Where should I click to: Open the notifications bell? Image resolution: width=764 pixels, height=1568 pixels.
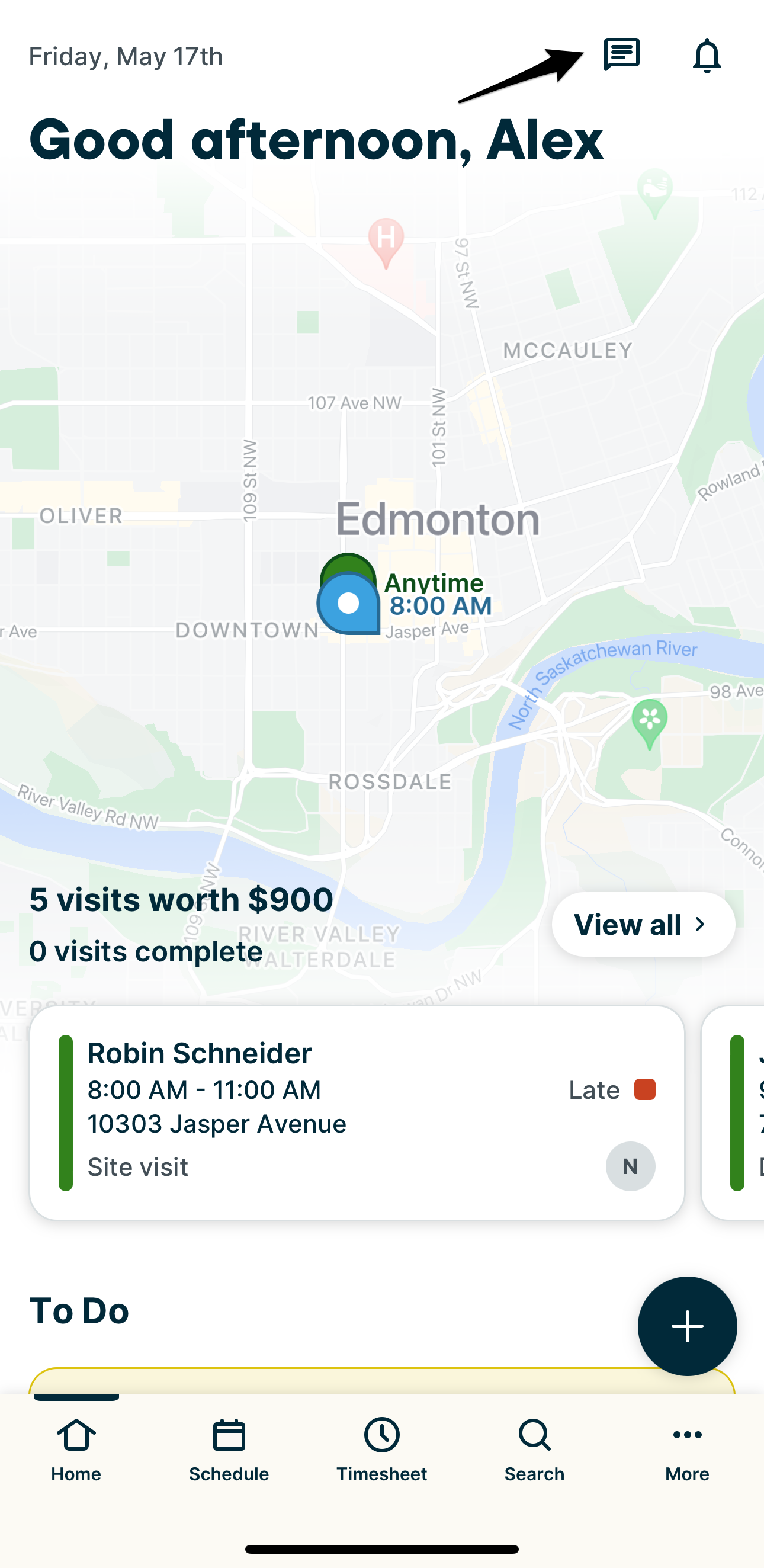[x=707, y=56]
